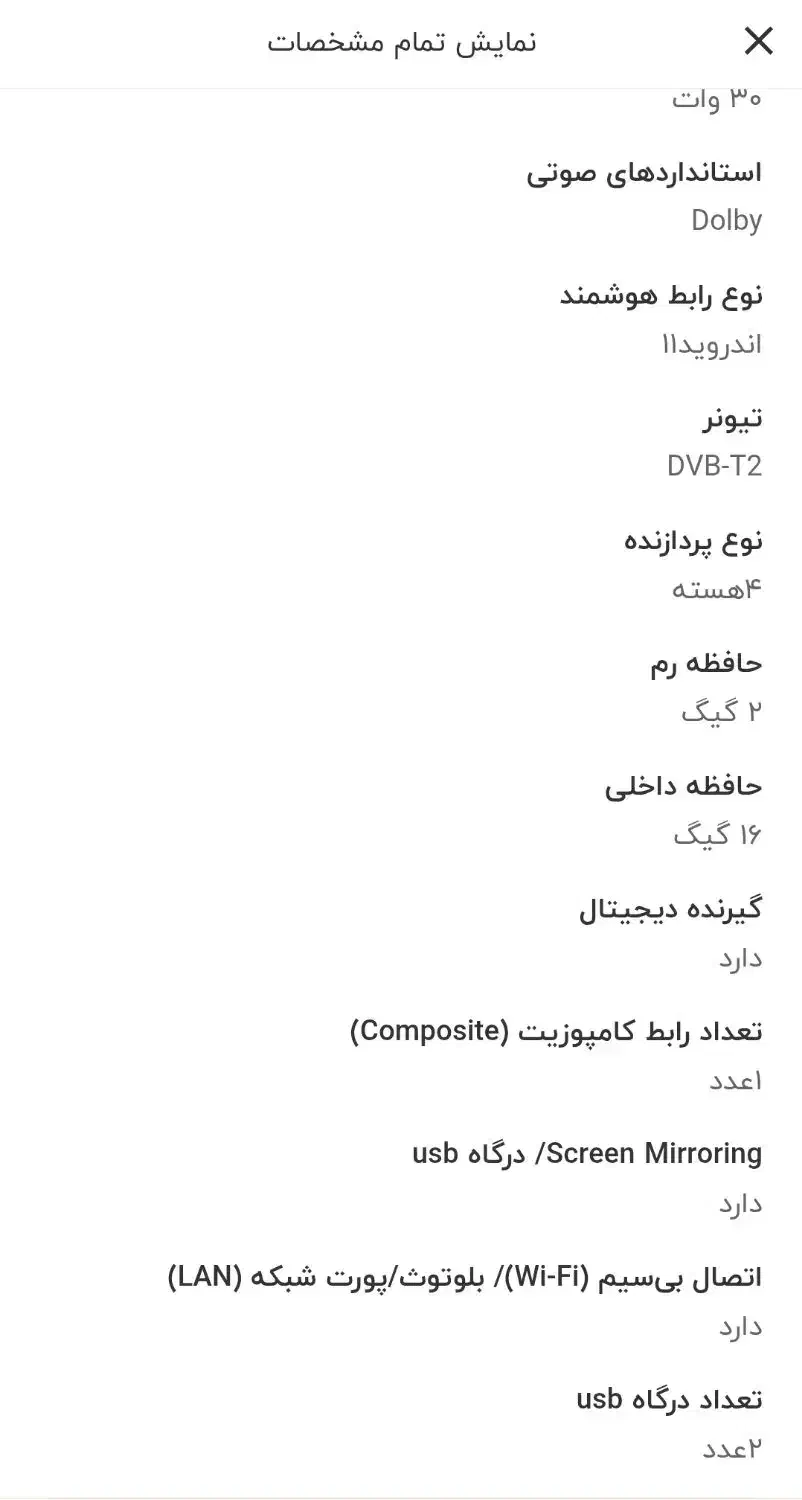Click the «نمایش تمام مشخصات» header title
Image resolution: width=802 pixels, height=1500 pixels.
[x=401, y=41]
